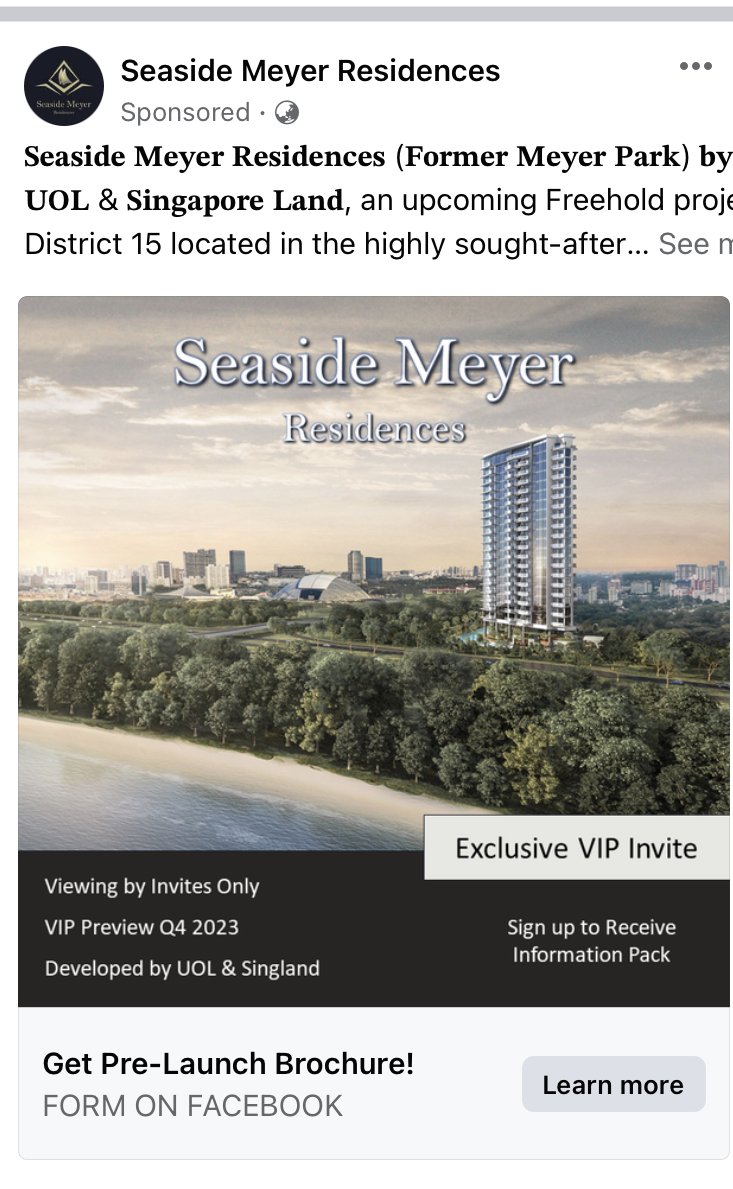Open Seaside Meyer Residences profile picture
Screen dimensions: 733x1189
[x=63, y=86]
